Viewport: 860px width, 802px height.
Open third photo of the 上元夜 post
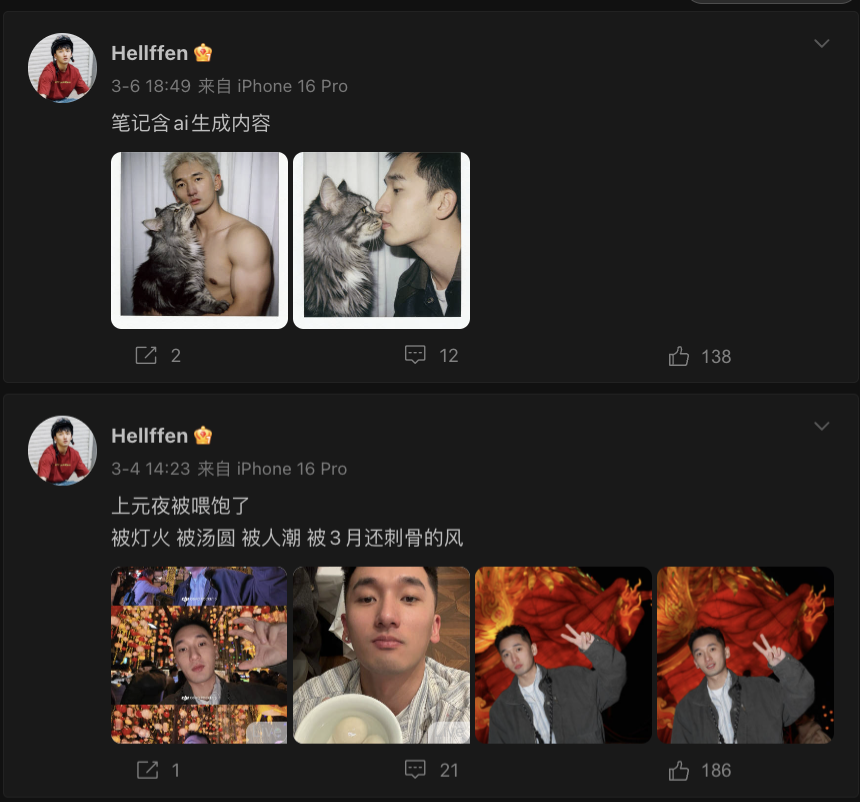(563, 655)
